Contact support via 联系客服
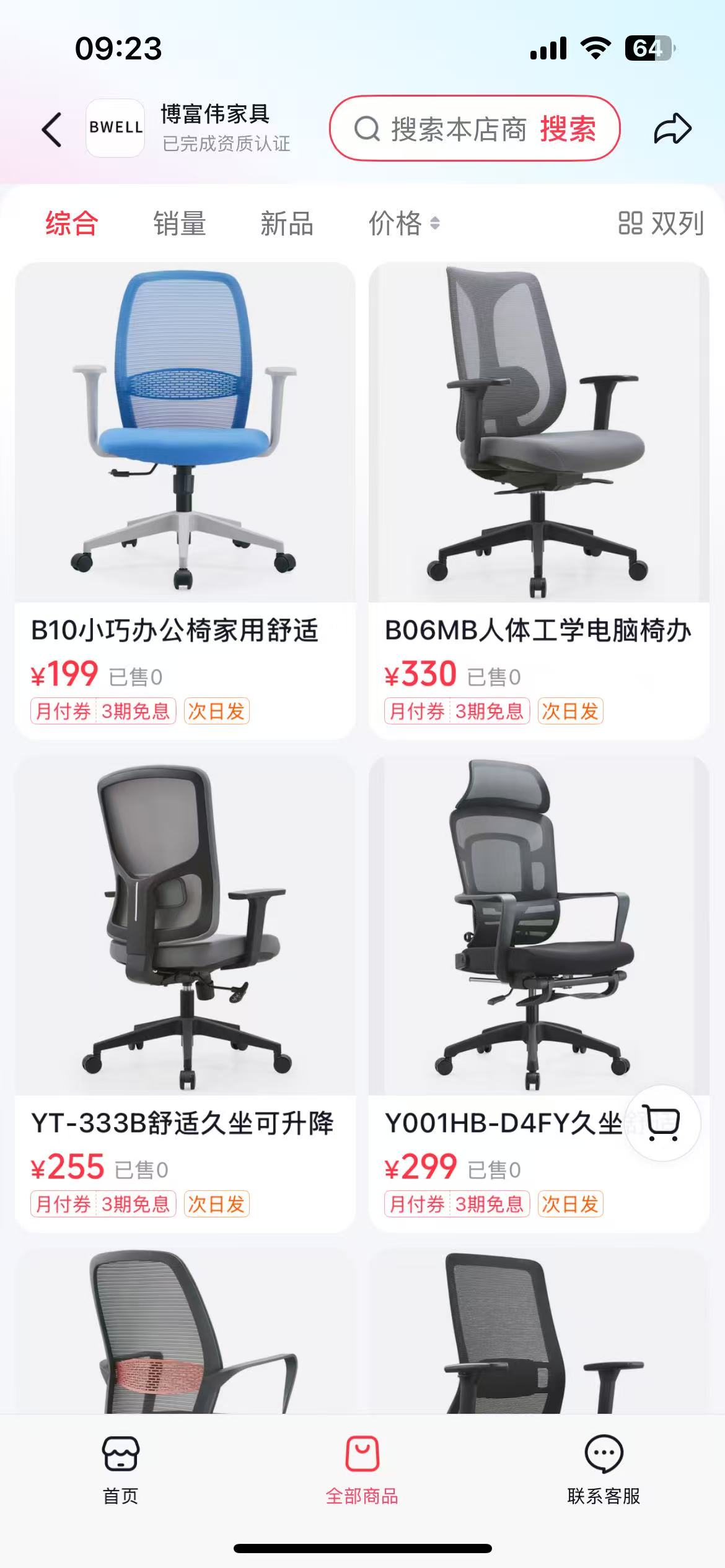 pos(604,1470)
